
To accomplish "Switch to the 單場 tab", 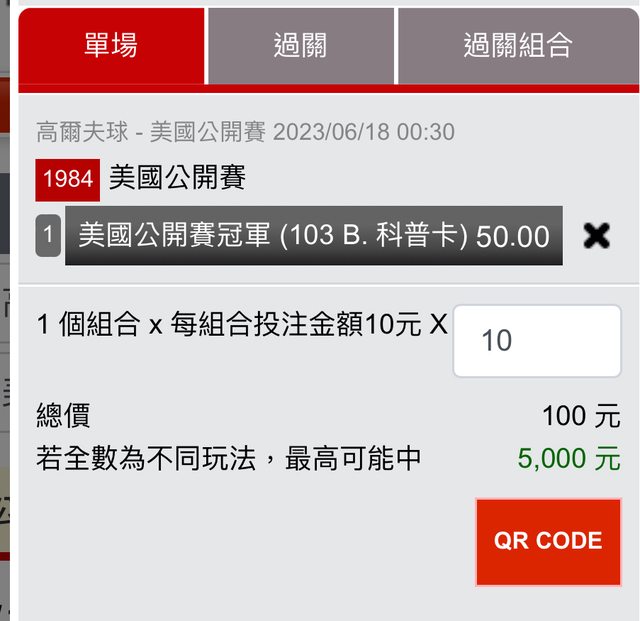I will pyautogui.click(x=111, y=46).
